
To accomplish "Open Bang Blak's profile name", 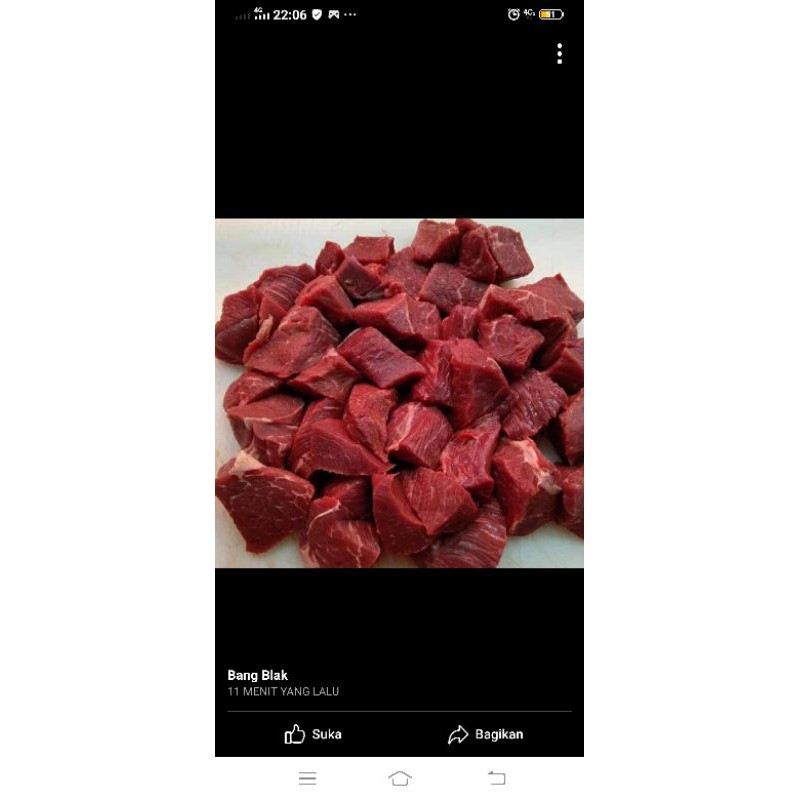I will click(258, 675).
